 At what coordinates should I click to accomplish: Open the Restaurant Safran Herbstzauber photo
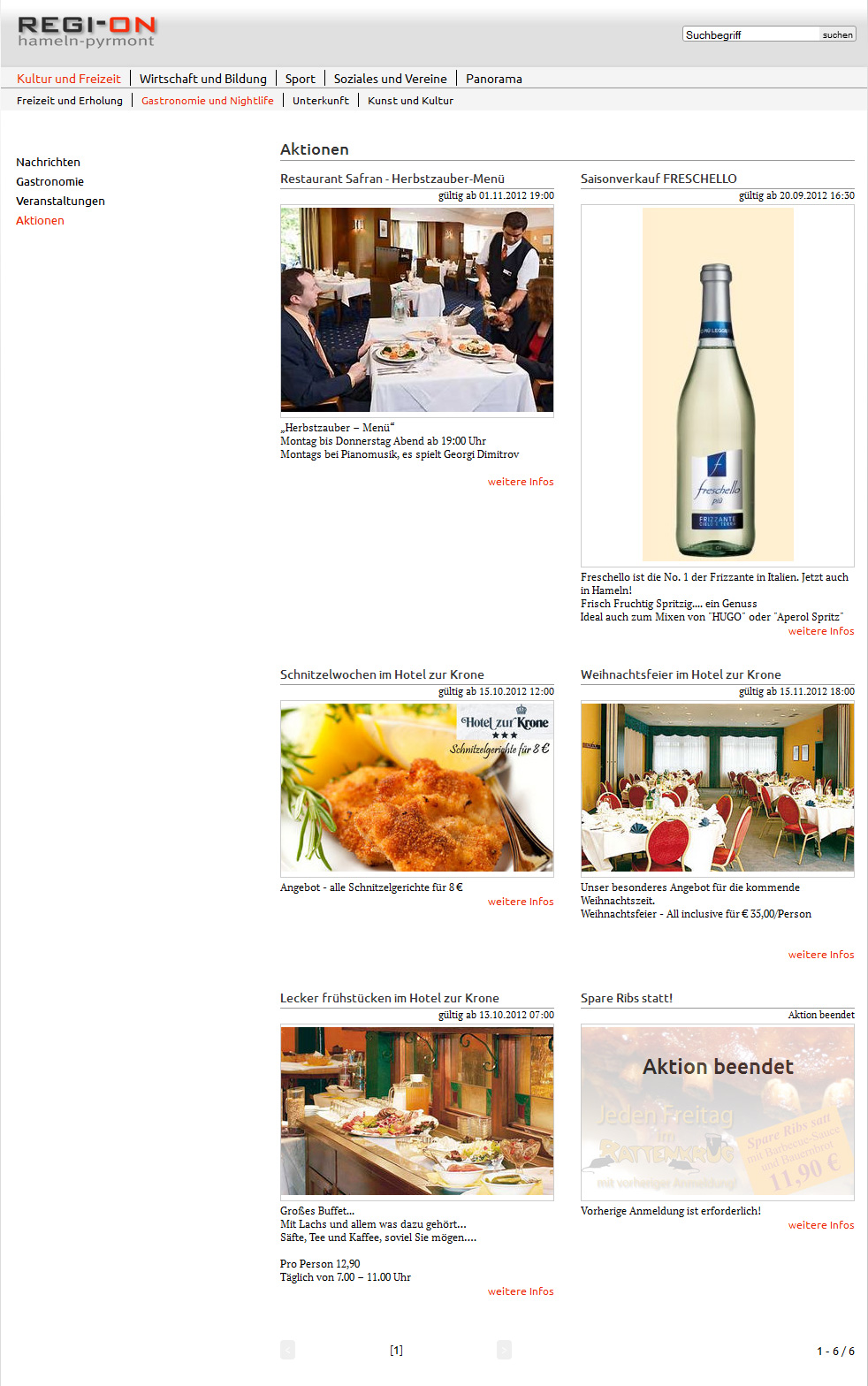pos(416,309)
